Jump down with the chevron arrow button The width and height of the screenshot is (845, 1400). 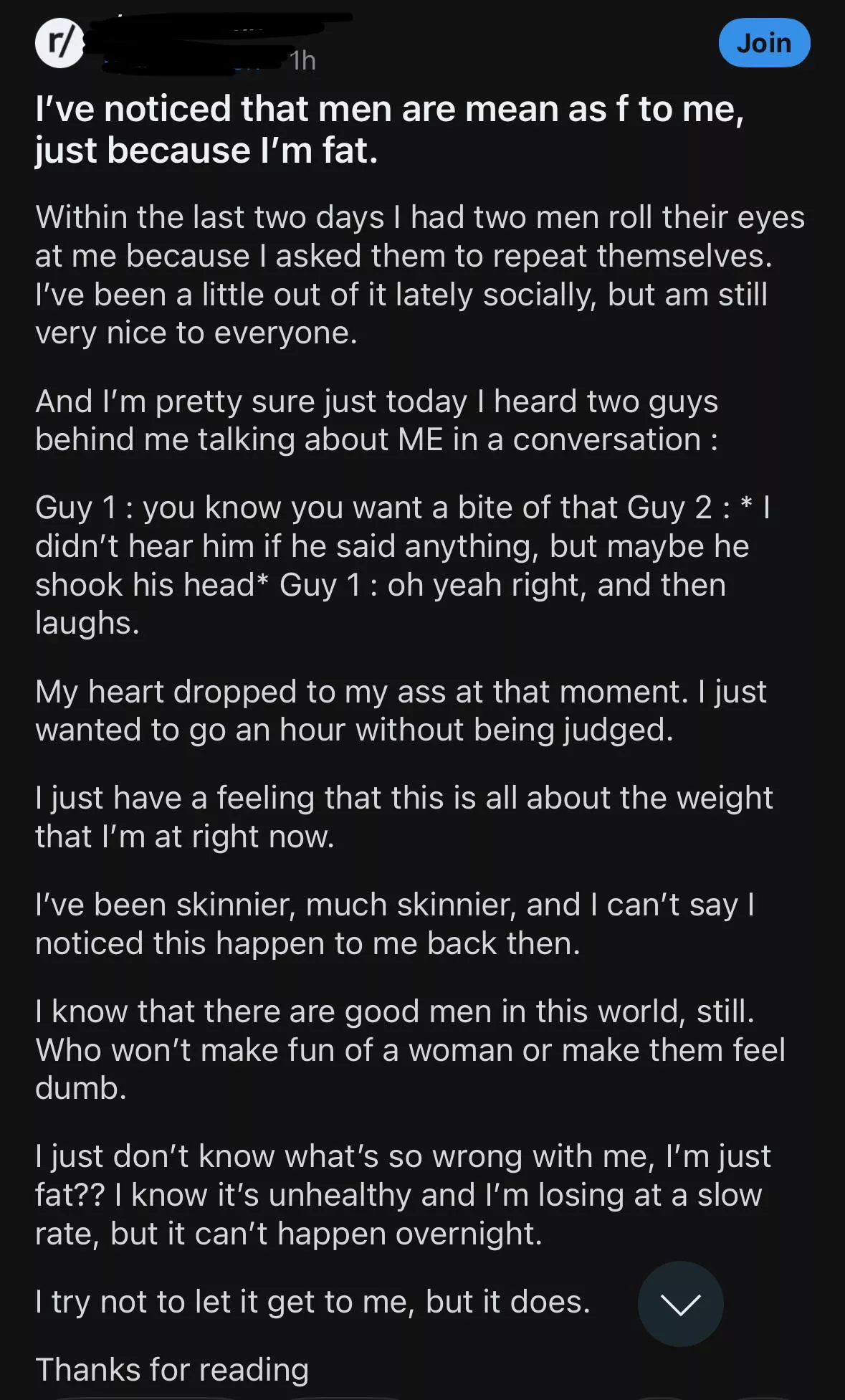coord(680,1303)
